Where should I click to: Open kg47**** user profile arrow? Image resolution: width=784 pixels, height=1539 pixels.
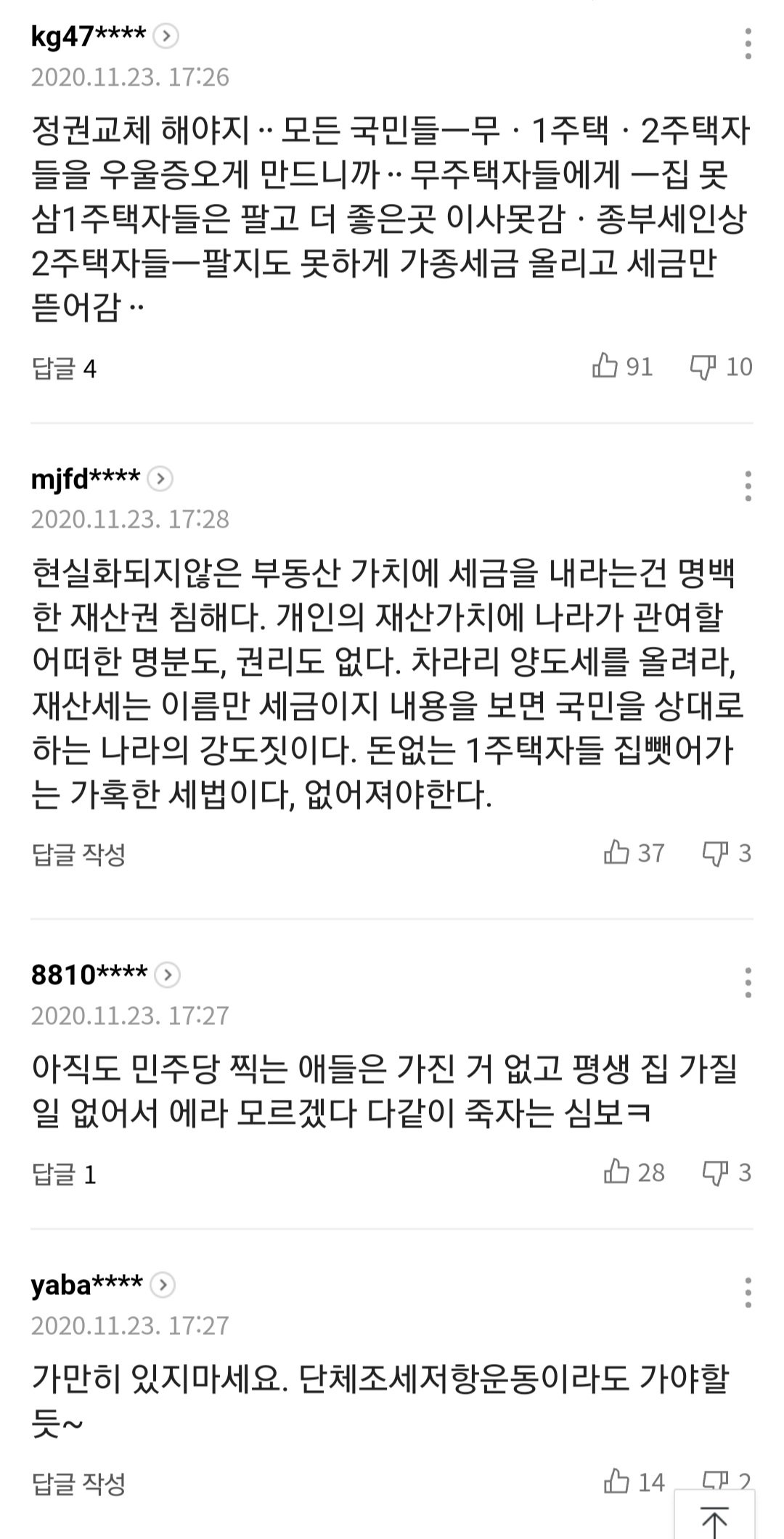(166, 36)
